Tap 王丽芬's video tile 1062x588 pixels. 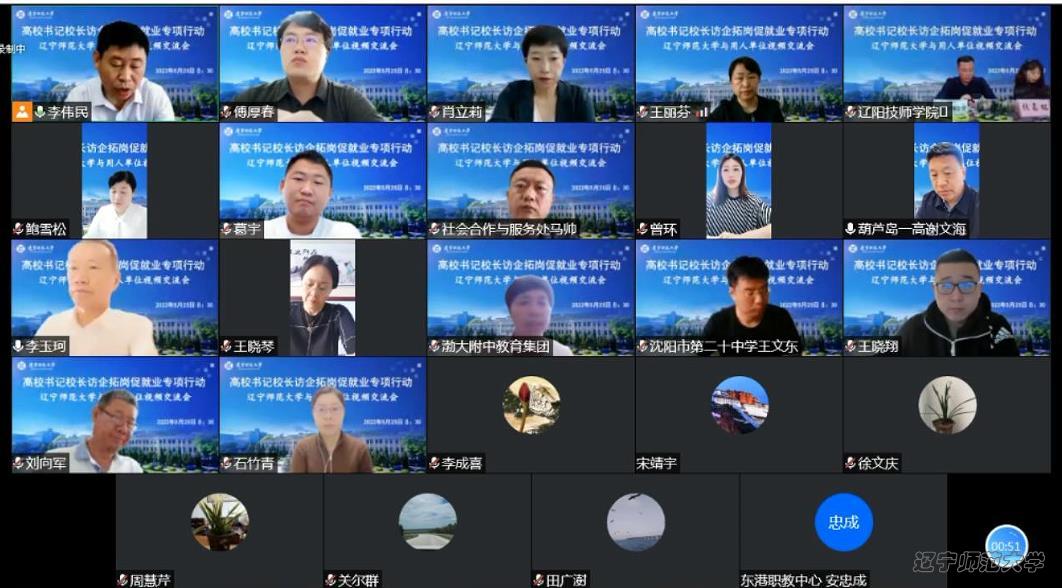(x=737, y=63)
